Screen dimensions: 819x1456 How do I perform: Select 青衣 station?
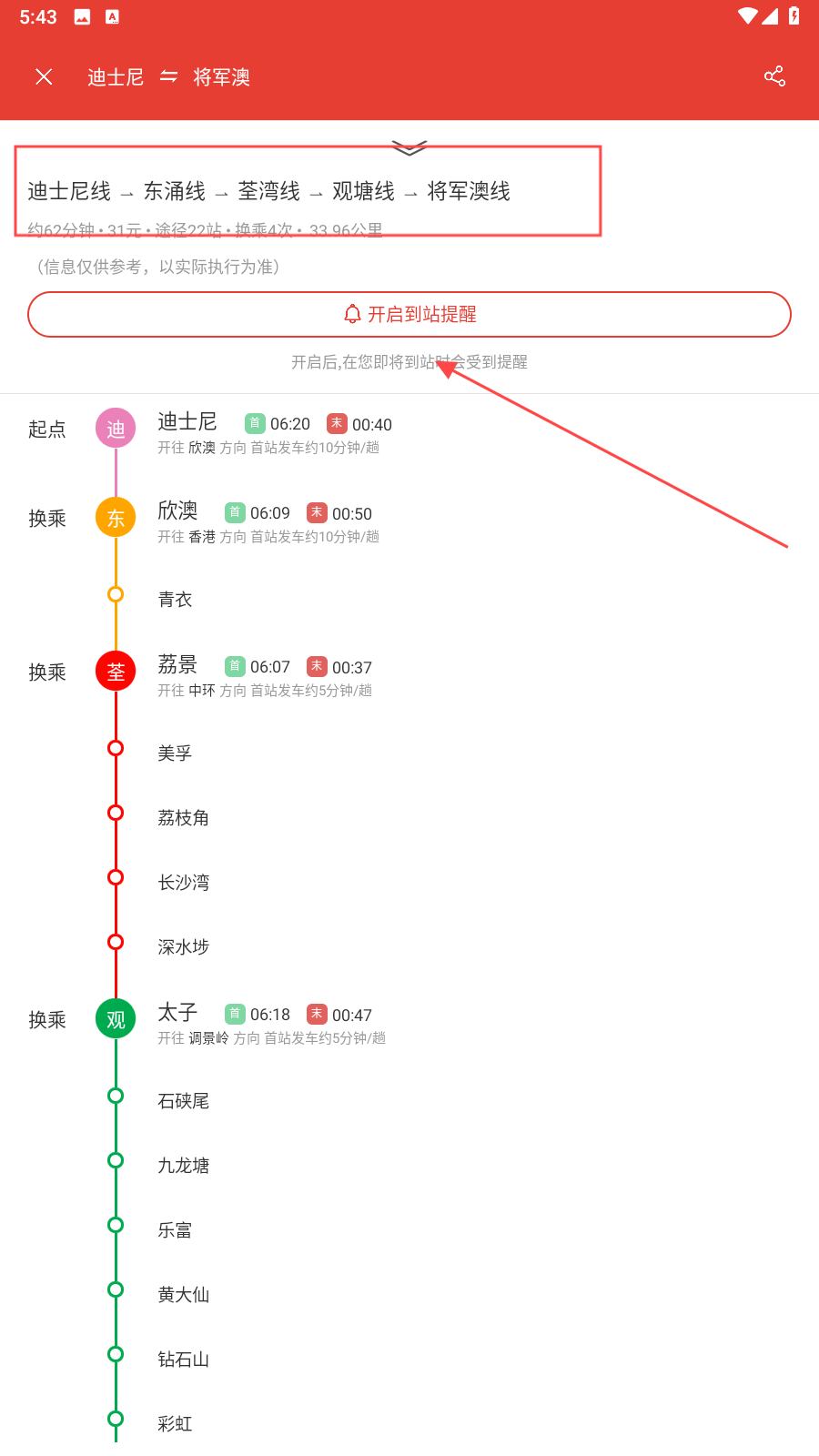point(175,600)
